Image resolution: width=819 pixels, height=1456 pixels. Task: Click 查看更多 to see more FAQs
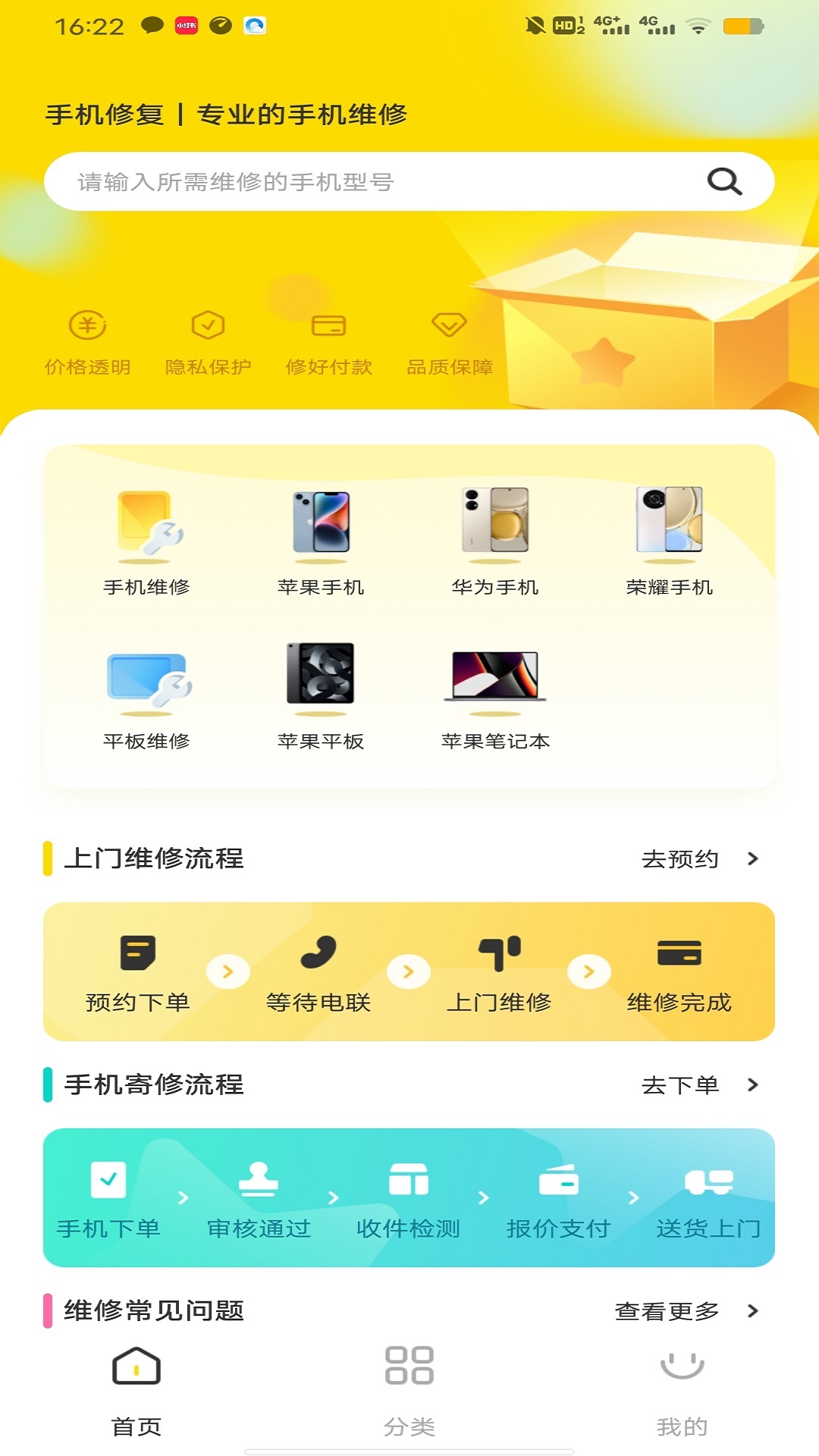pyautogui.click(x=666, y=1310)
